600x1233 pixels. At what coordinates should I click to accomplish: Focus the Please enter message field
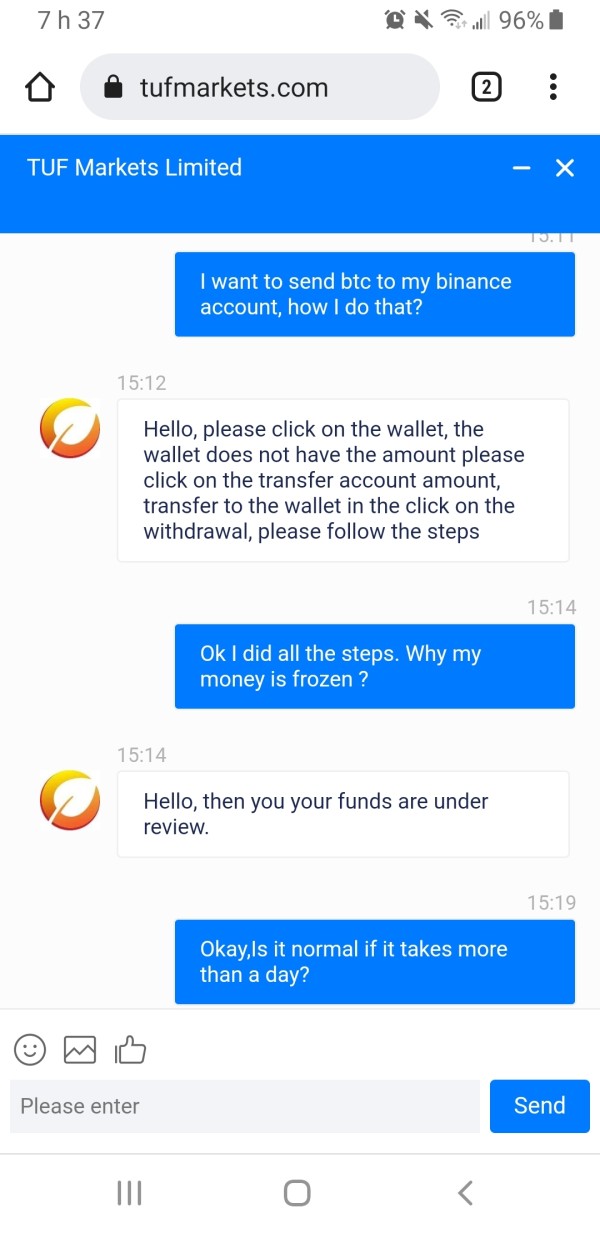245,1106
